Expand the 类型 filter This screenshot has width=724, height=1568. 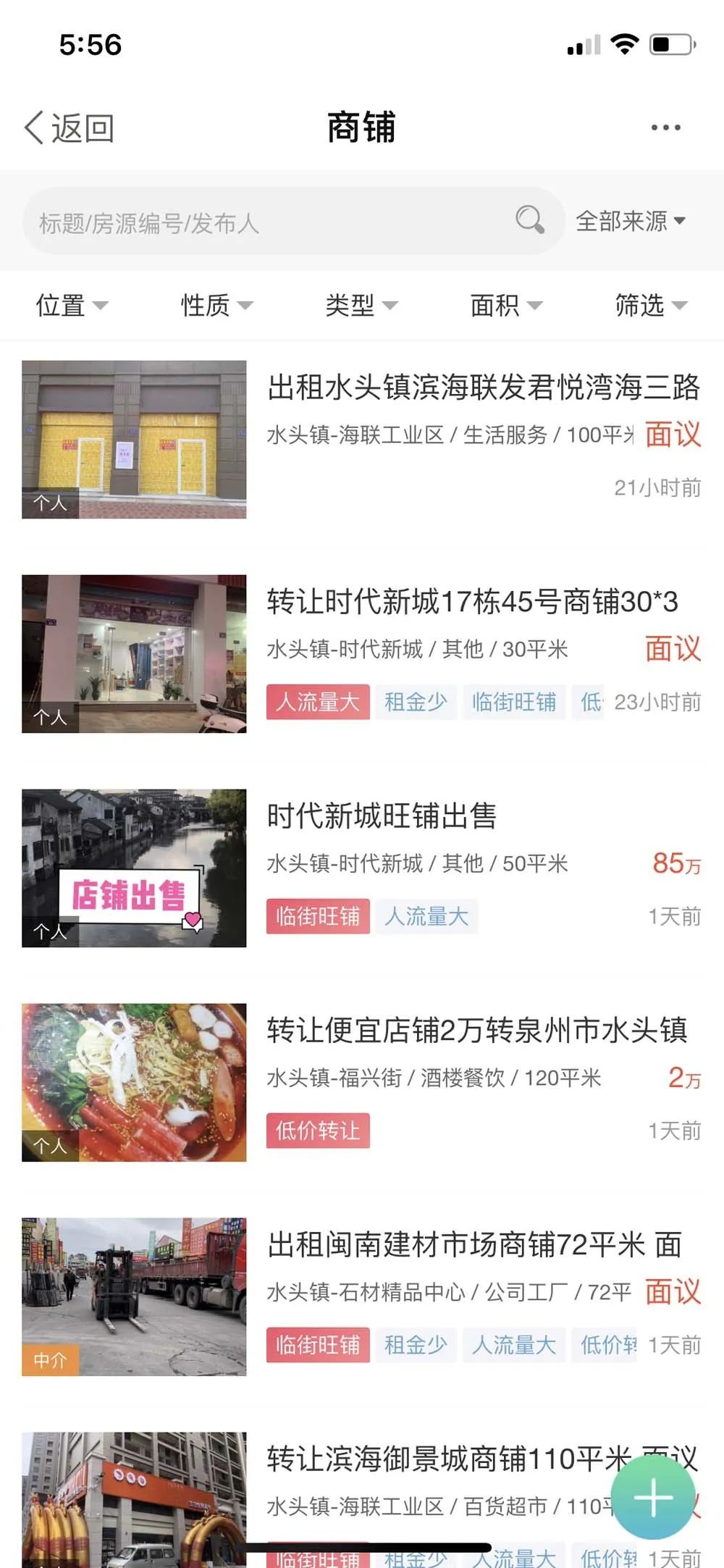tap(362, 305)
